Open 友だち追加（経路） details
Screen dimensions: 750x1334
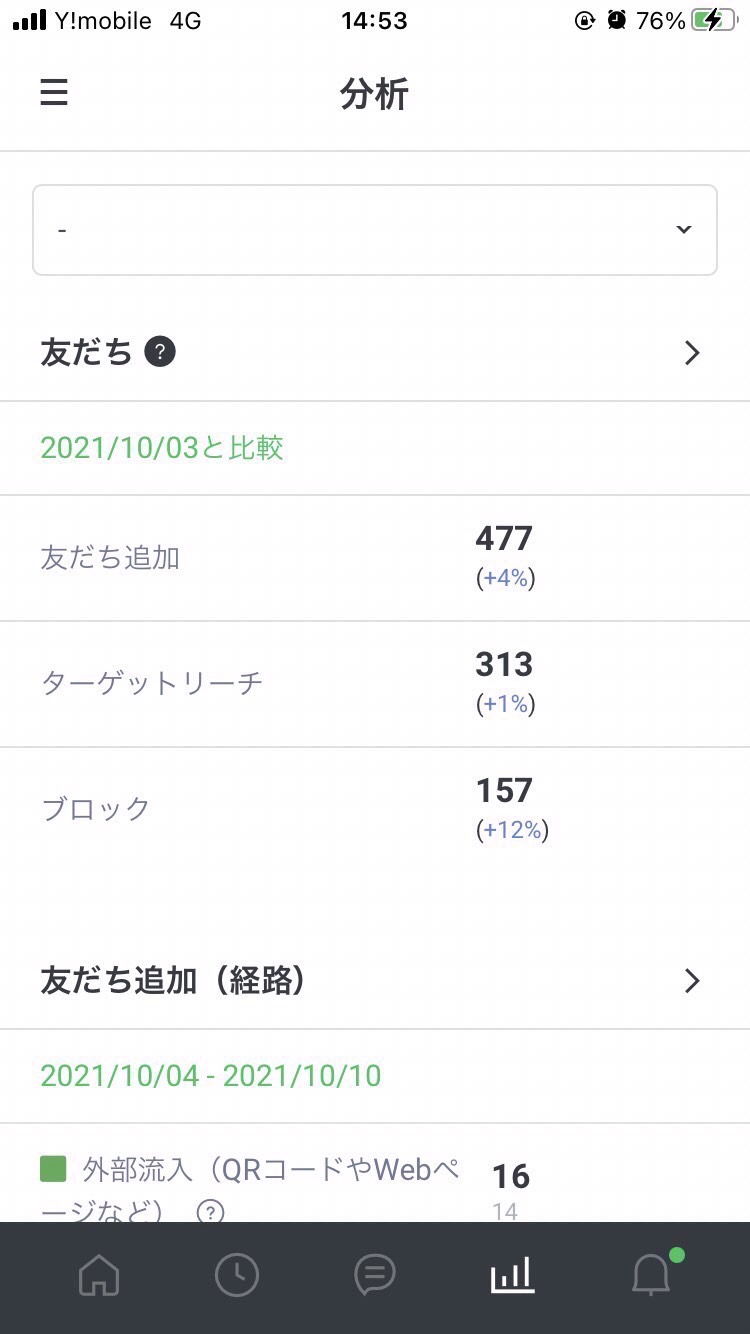click(x=692, y=981)
